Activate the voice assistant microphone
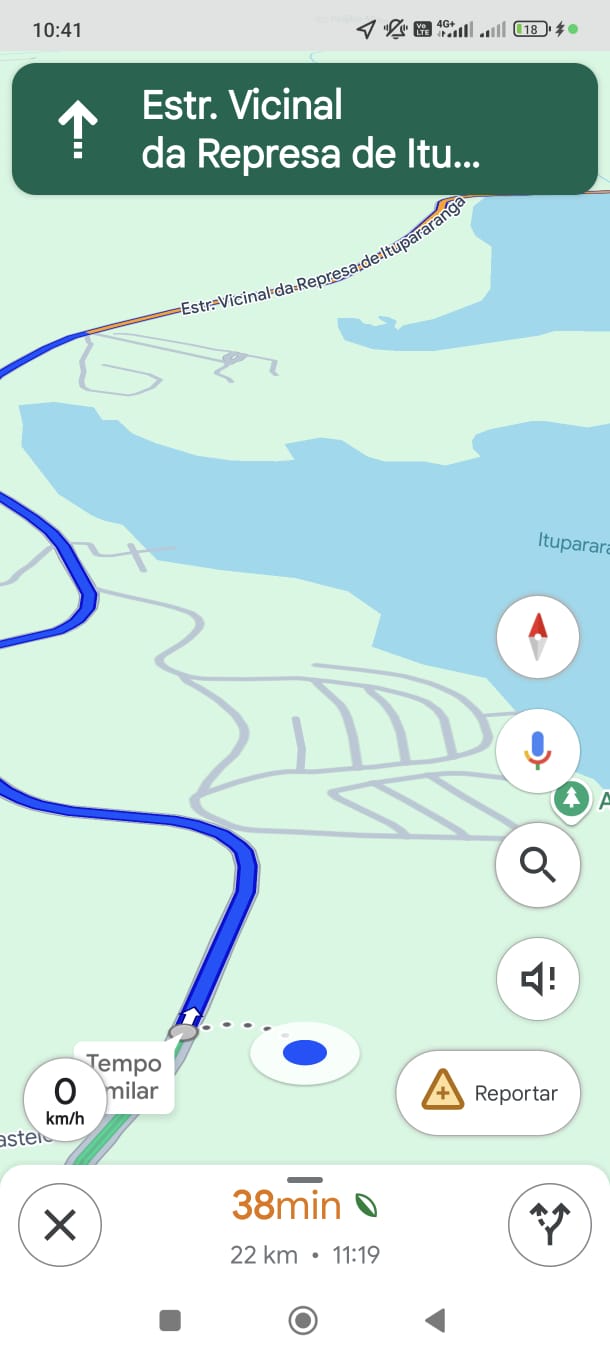 tap(538, 750)
